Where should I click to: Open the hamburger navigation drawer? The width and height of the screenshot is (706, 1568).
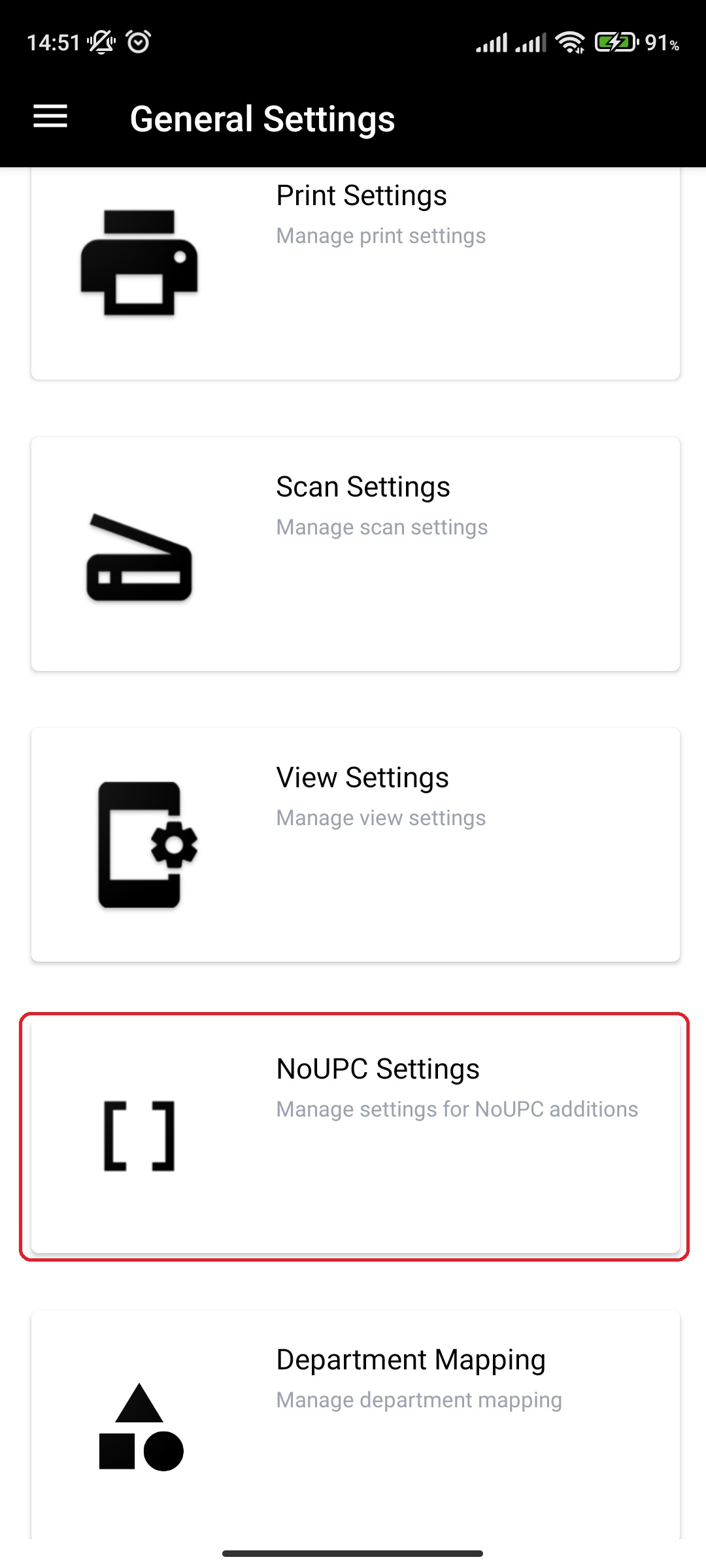click(x=50, y=117)
